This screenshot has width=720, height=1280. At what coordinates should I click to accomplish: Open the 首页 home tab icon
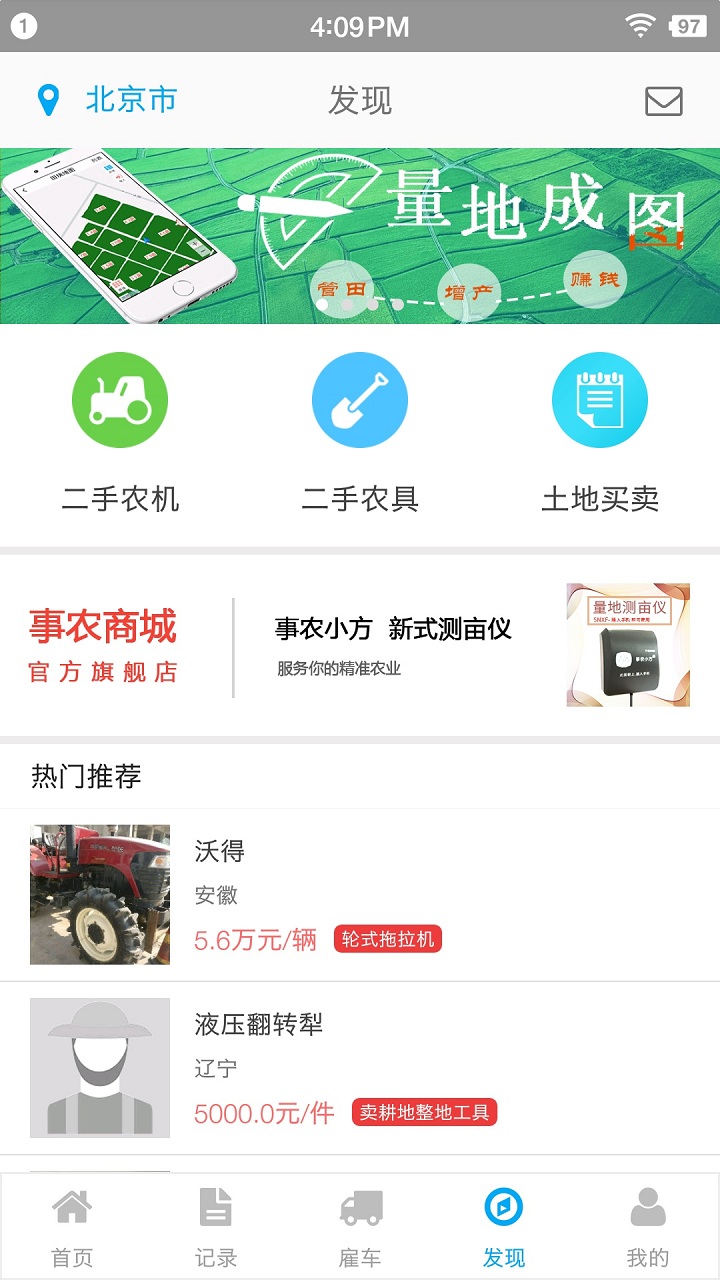pyautogui.click(x=71, y=1210)
